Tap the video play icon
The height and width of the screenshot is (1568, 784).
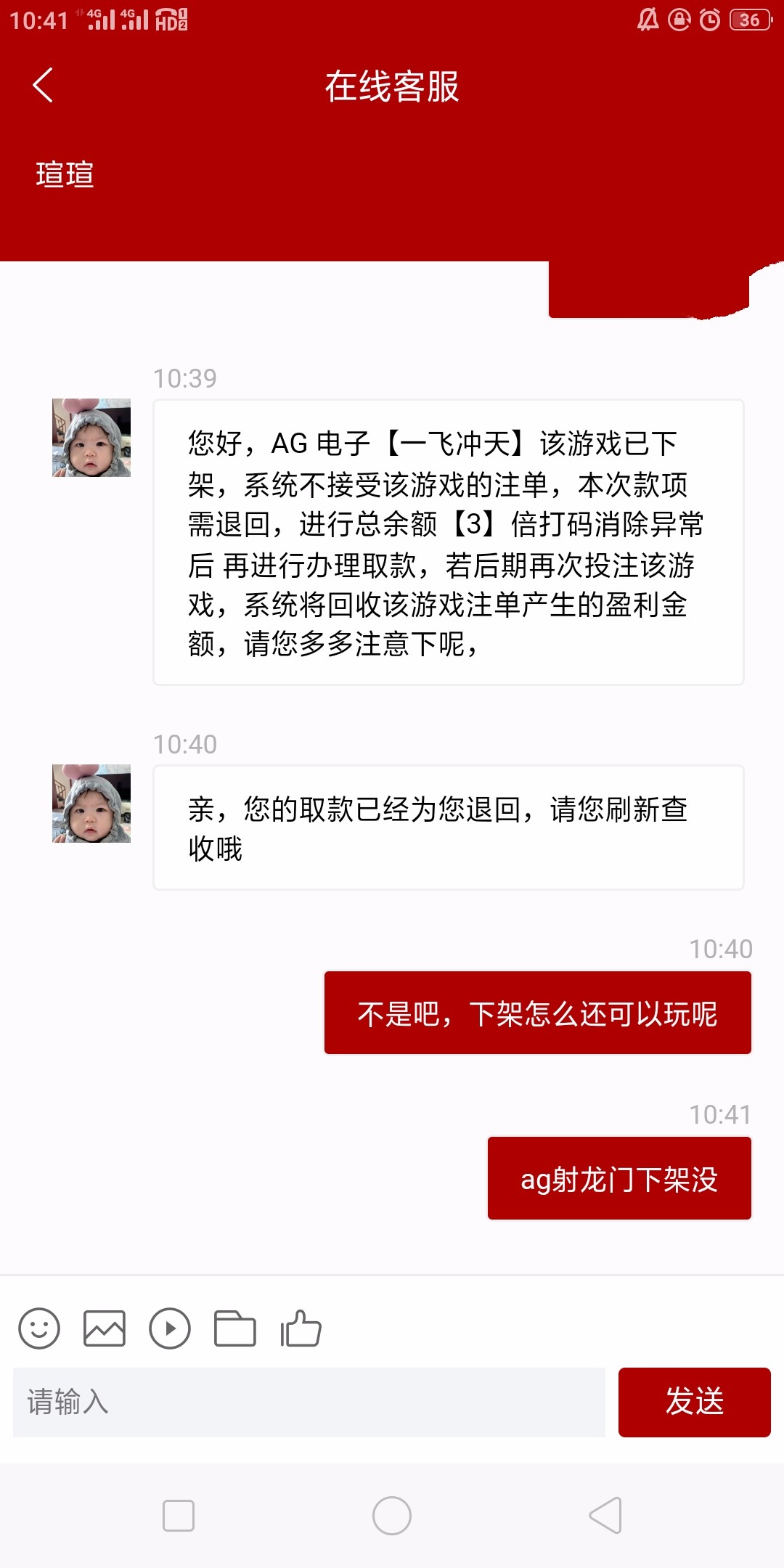point(170,1328)
